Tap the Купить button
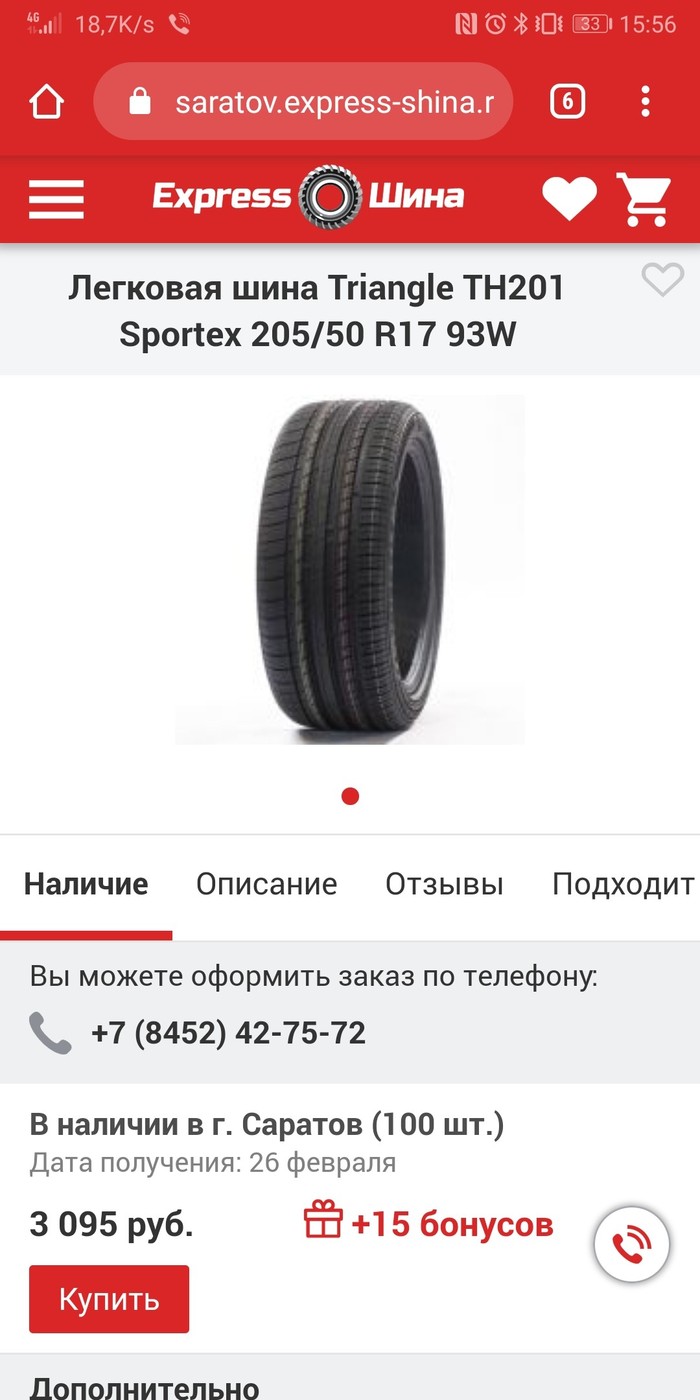 tap(109, 1299)
